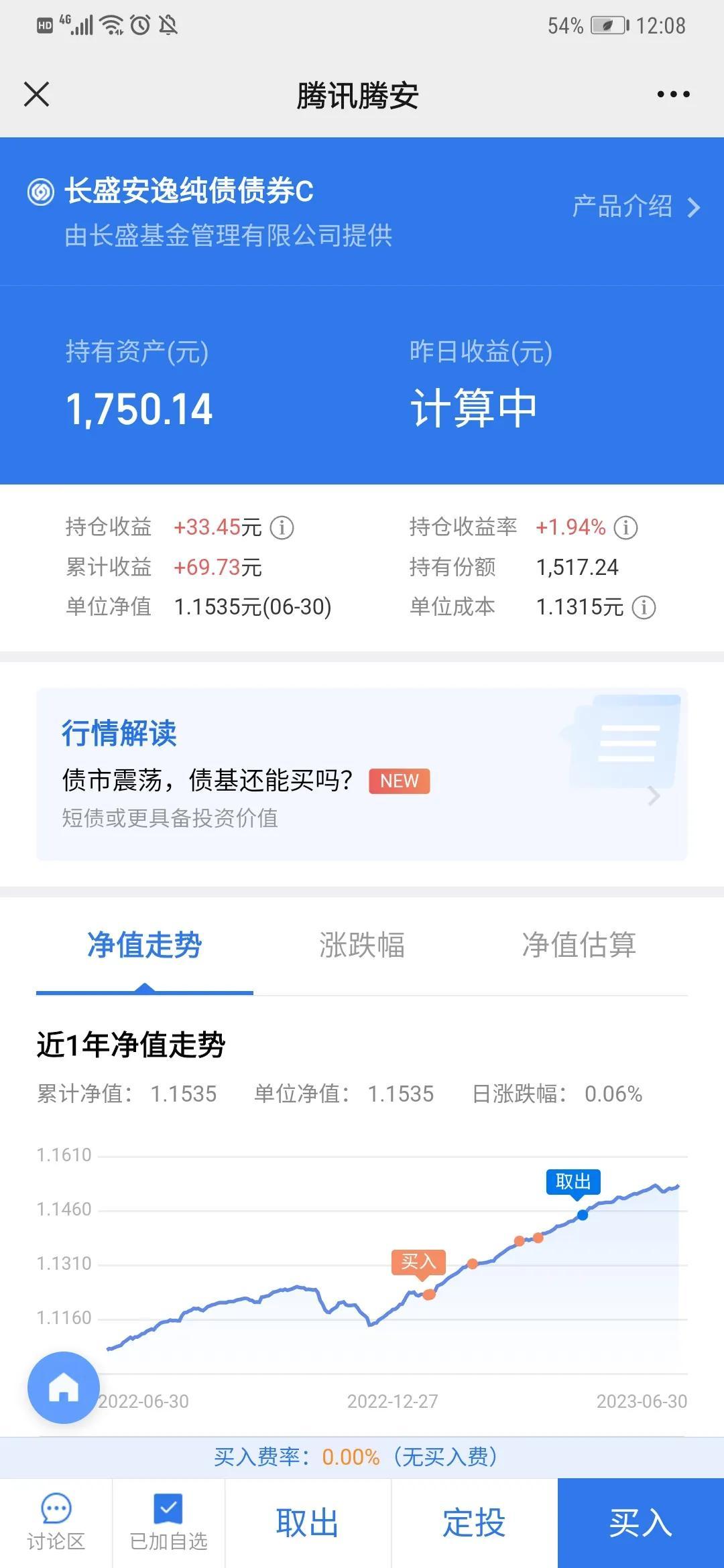Screen dimensions: 724x1568
Task: Tap 取出 to redeem the fund
Action: coord(308,1523)
